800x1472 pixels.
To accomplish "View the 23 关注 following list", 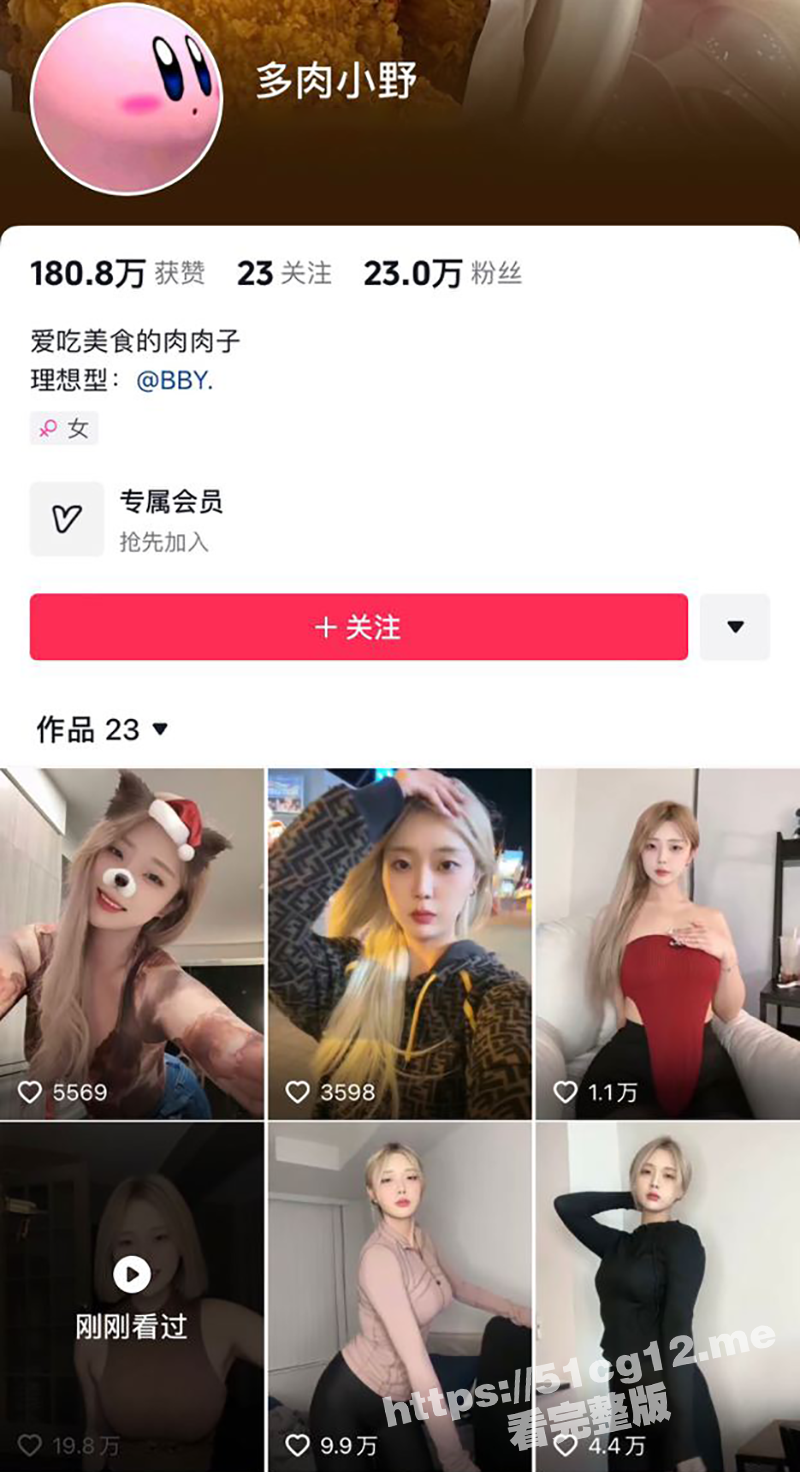I will (x=284, y=273).
